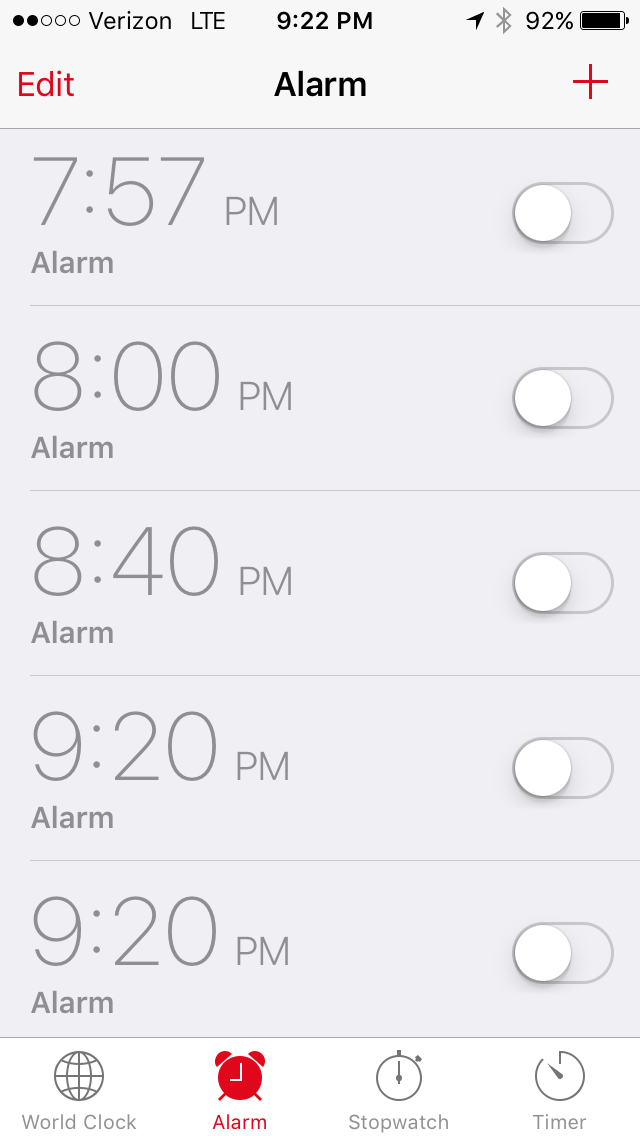The height and width of the screenshot is (1136, 640).
Task: Go to the Timer tab
Action: click(559, 1090)
